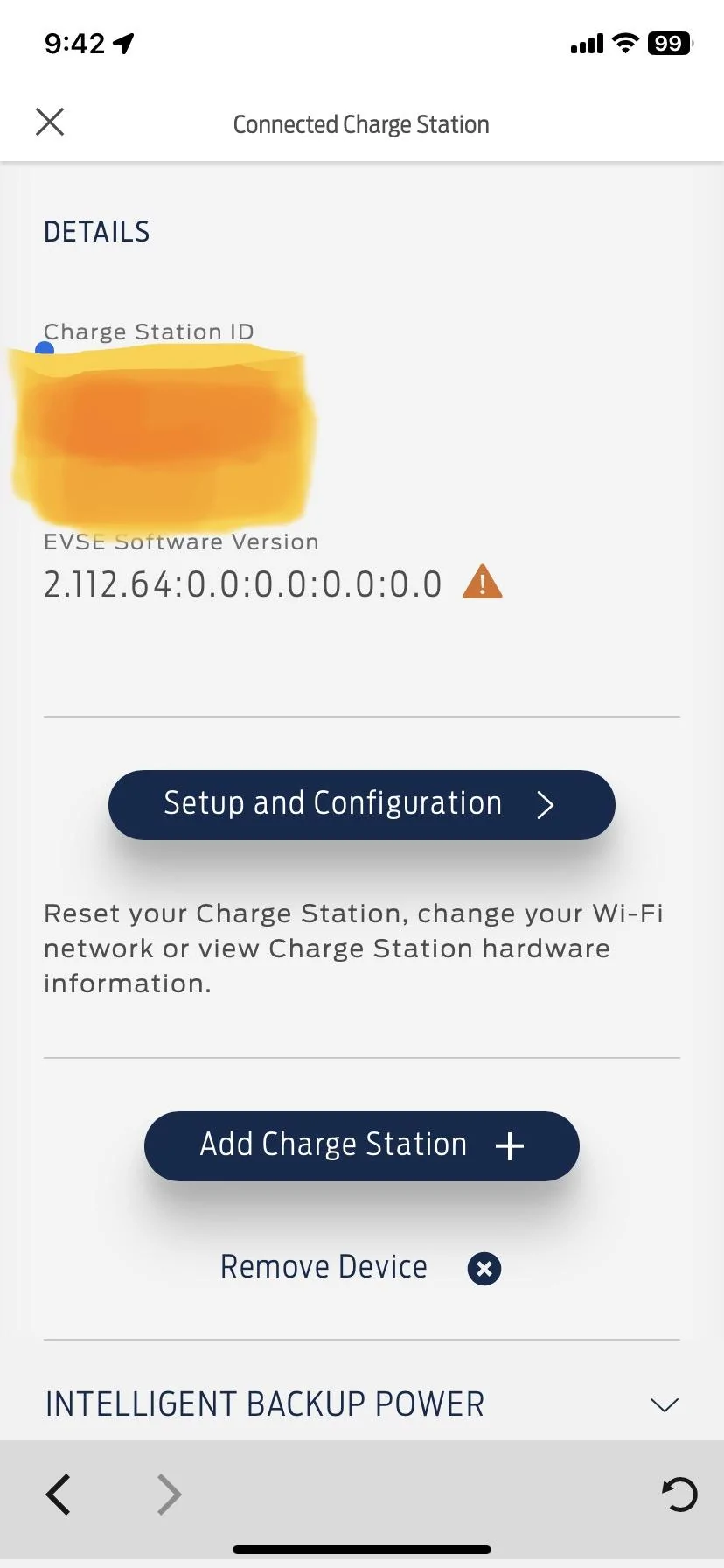Open Setup and Configuration
Image resolution: width=724 pixels, height=1568 pixels.
(x=361, y=804)
